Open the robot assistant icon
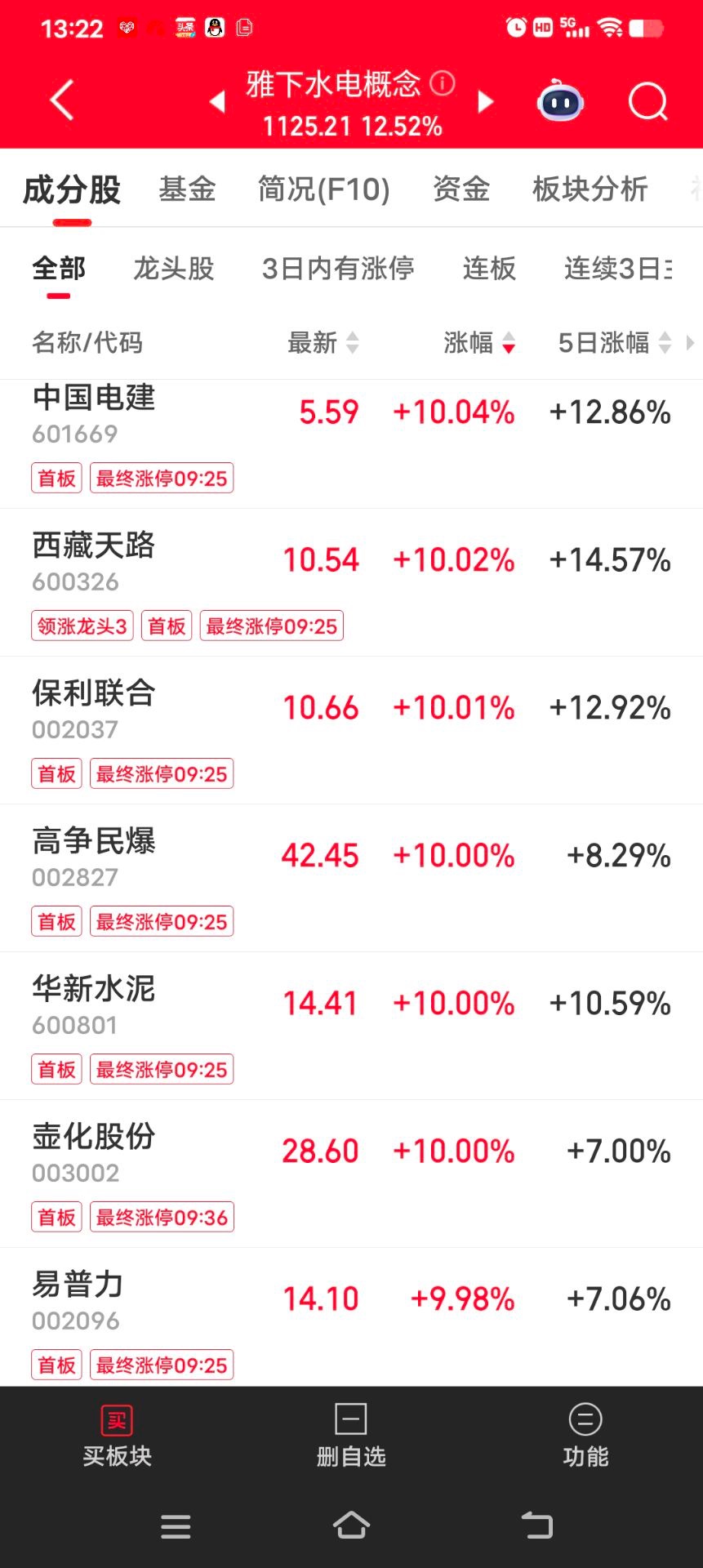Viewport: 703px width, 1568px height. coord(560,102)
